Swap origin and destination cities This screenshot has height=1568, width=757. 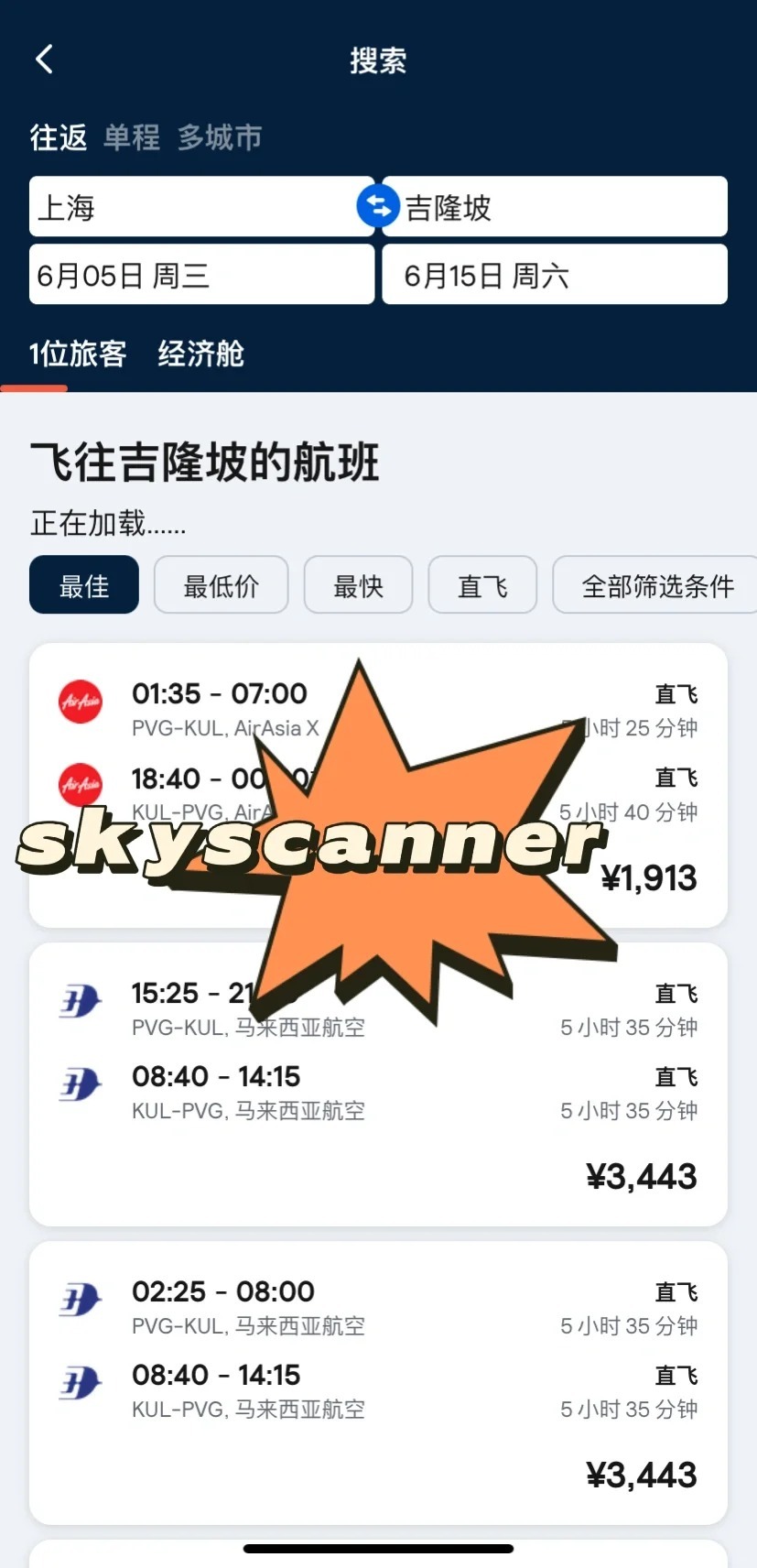coord(378,206)
